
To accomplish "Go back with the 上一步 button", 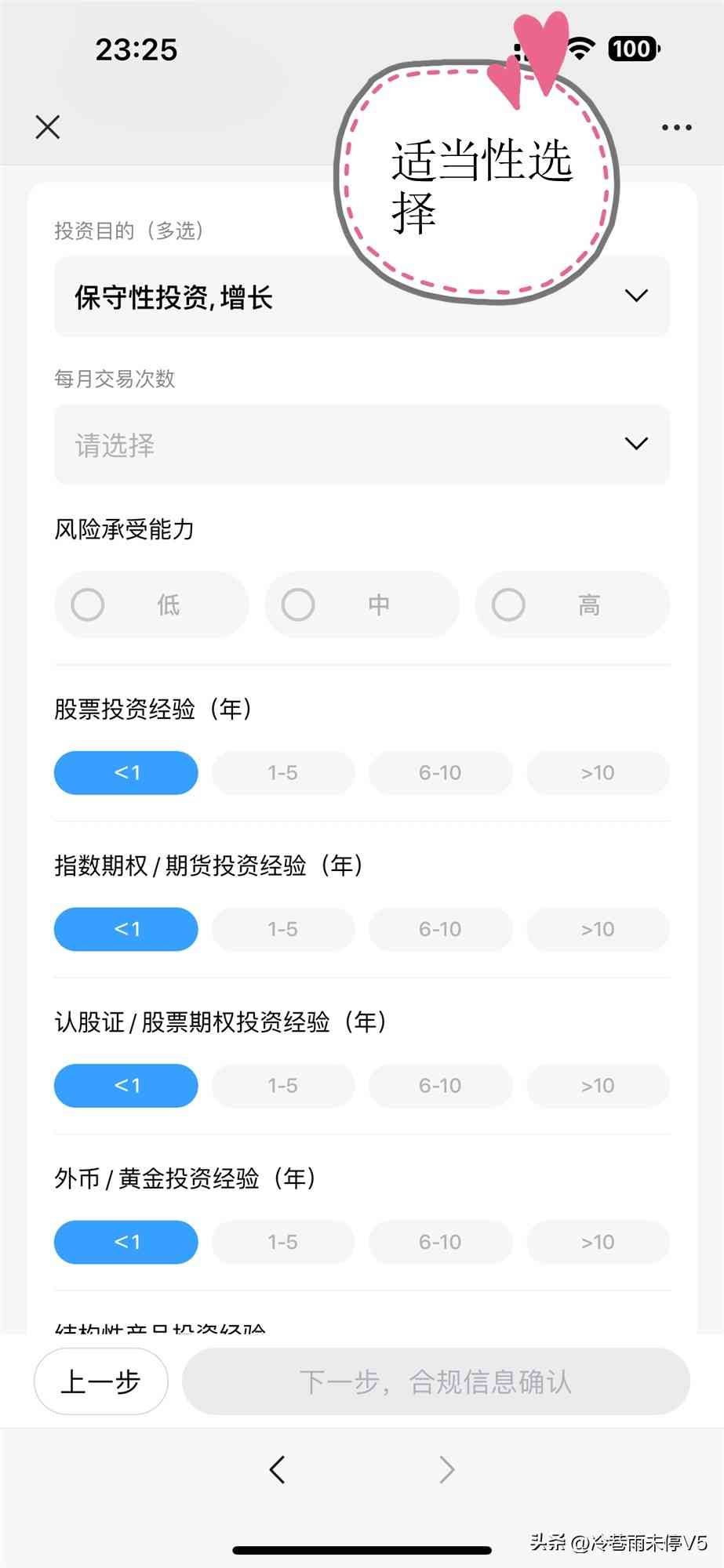I will tap(101, 1381).
